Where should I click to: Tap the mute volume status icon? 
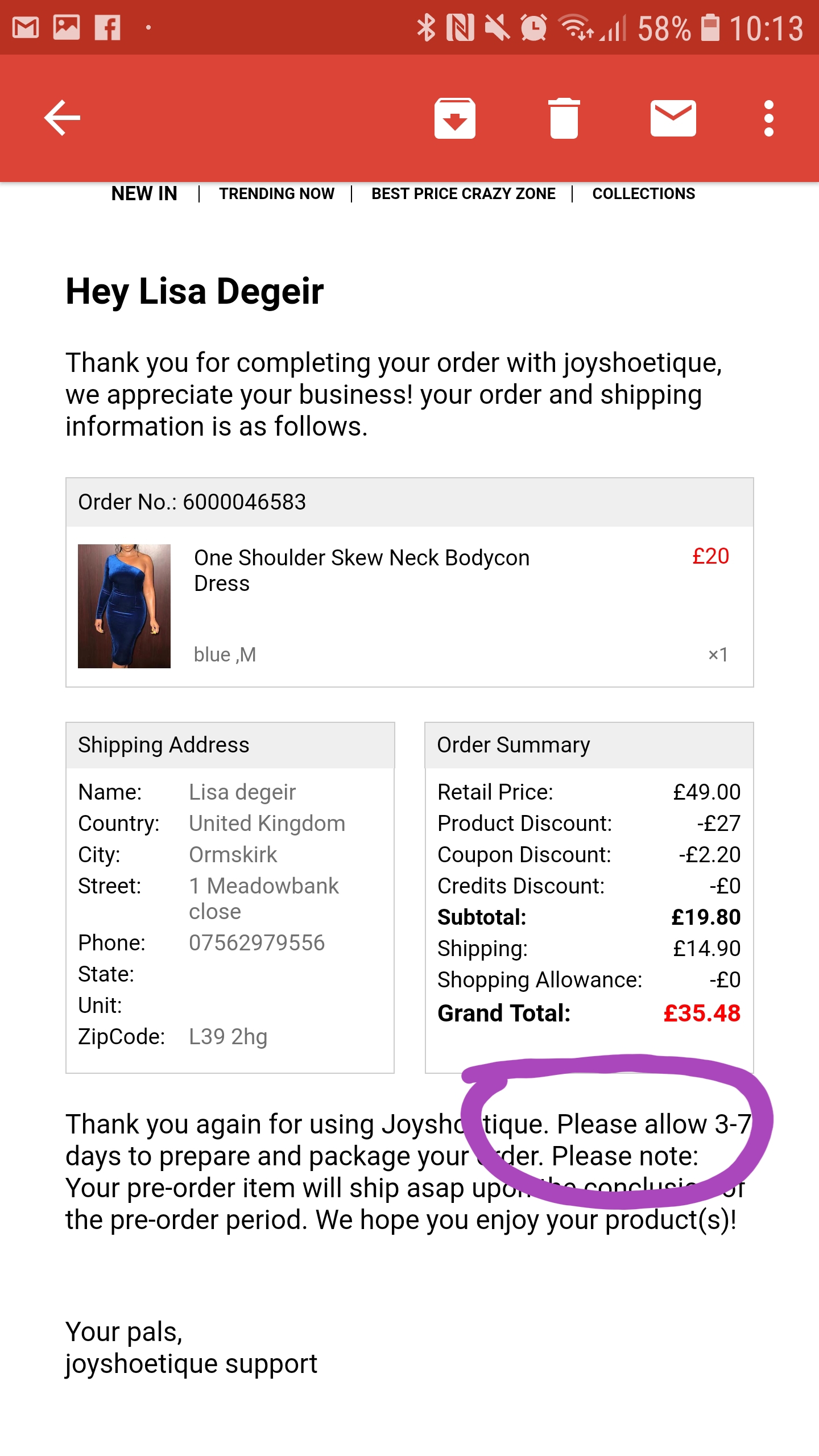[x=495, y=27]
